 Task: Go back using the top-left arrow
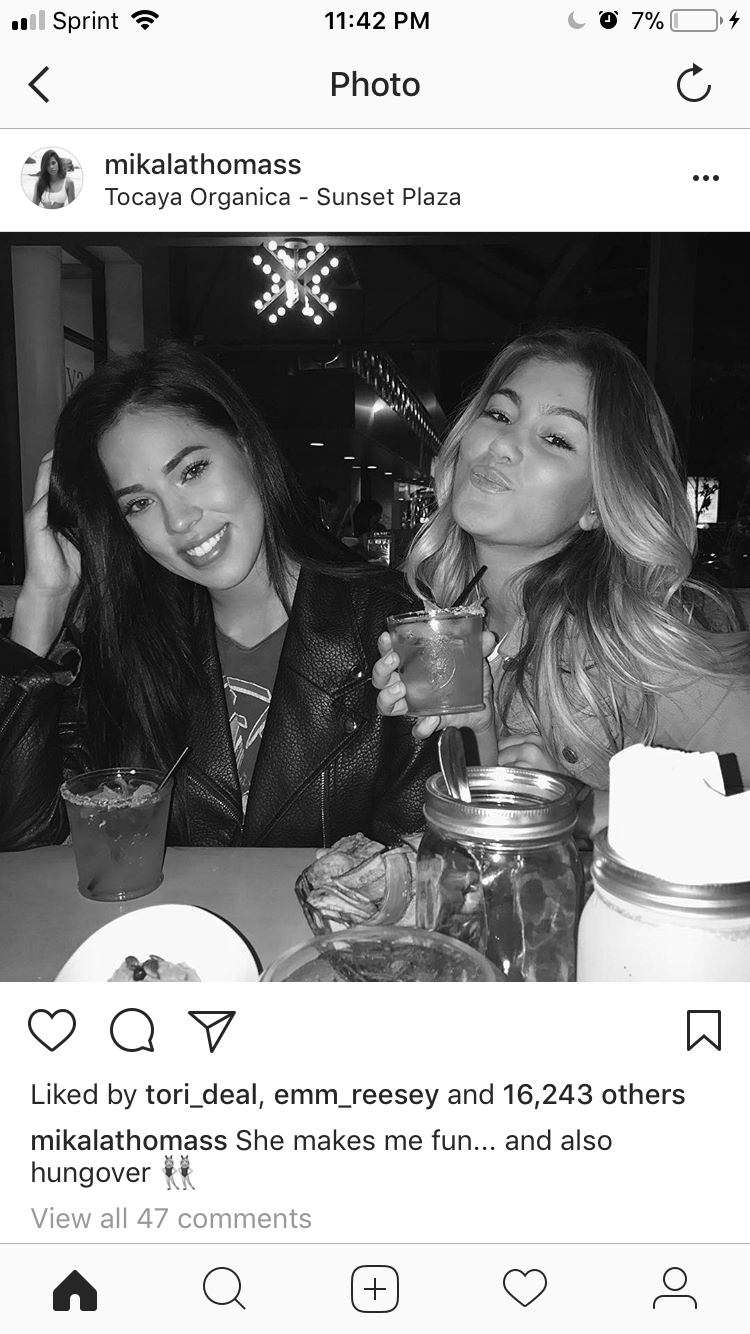39,85
